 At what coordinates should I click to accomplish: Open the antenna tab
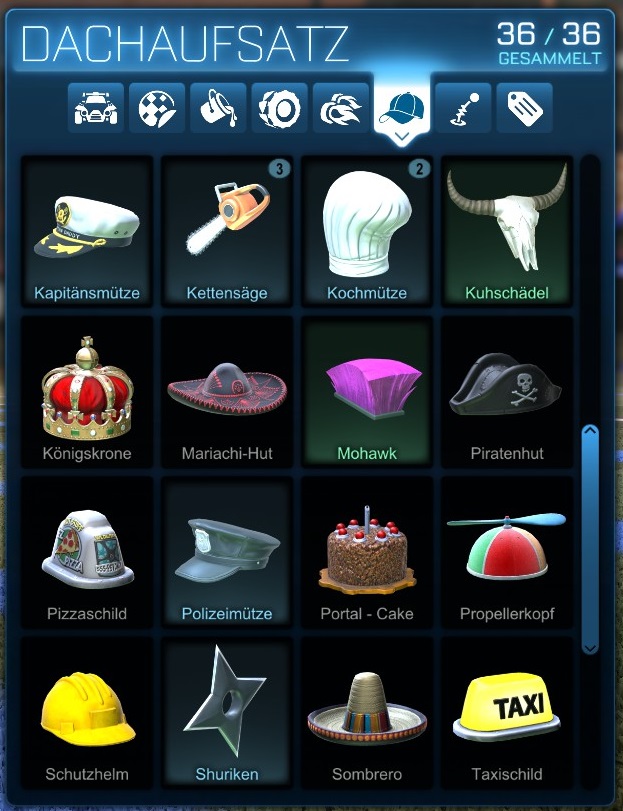point(463,108)
